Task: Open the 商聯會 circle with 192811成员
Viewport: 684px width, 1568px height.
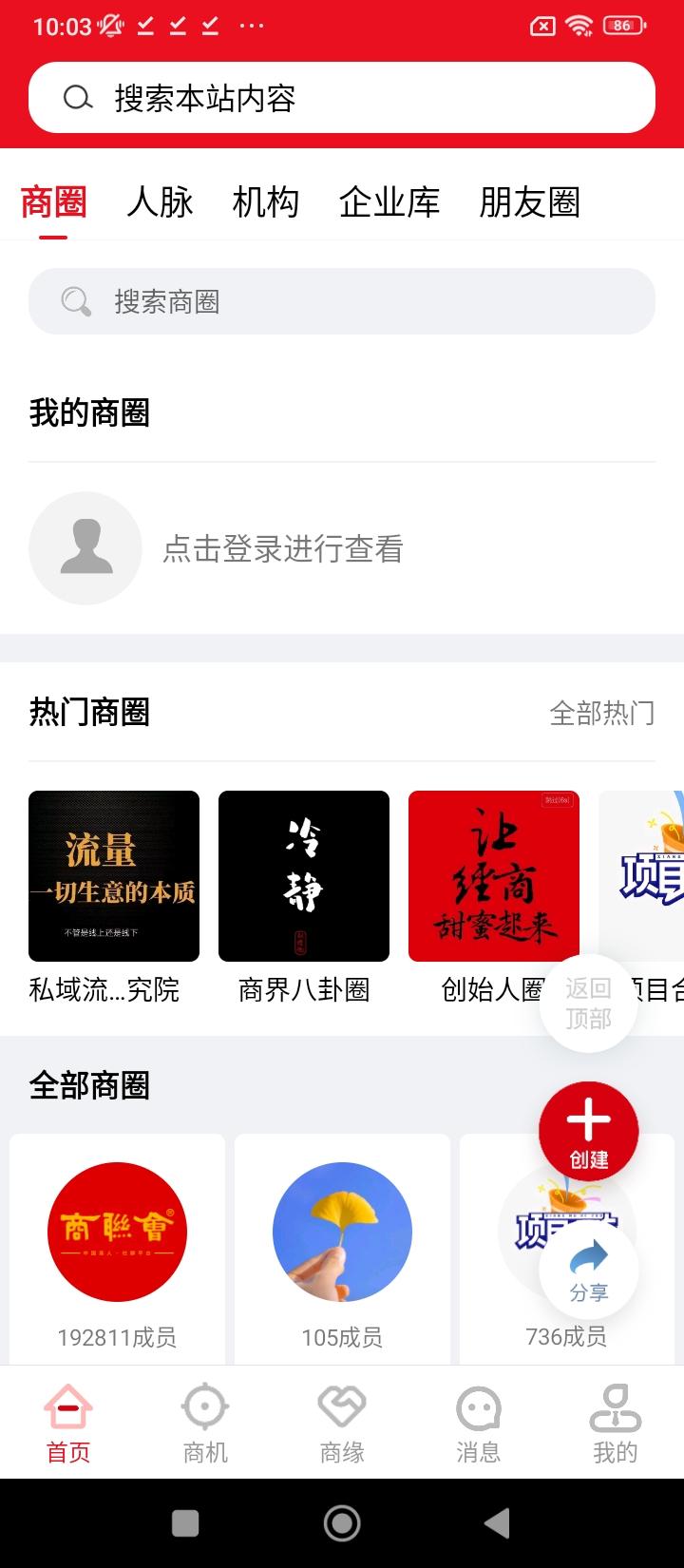Action: (x=117, y=1233)
